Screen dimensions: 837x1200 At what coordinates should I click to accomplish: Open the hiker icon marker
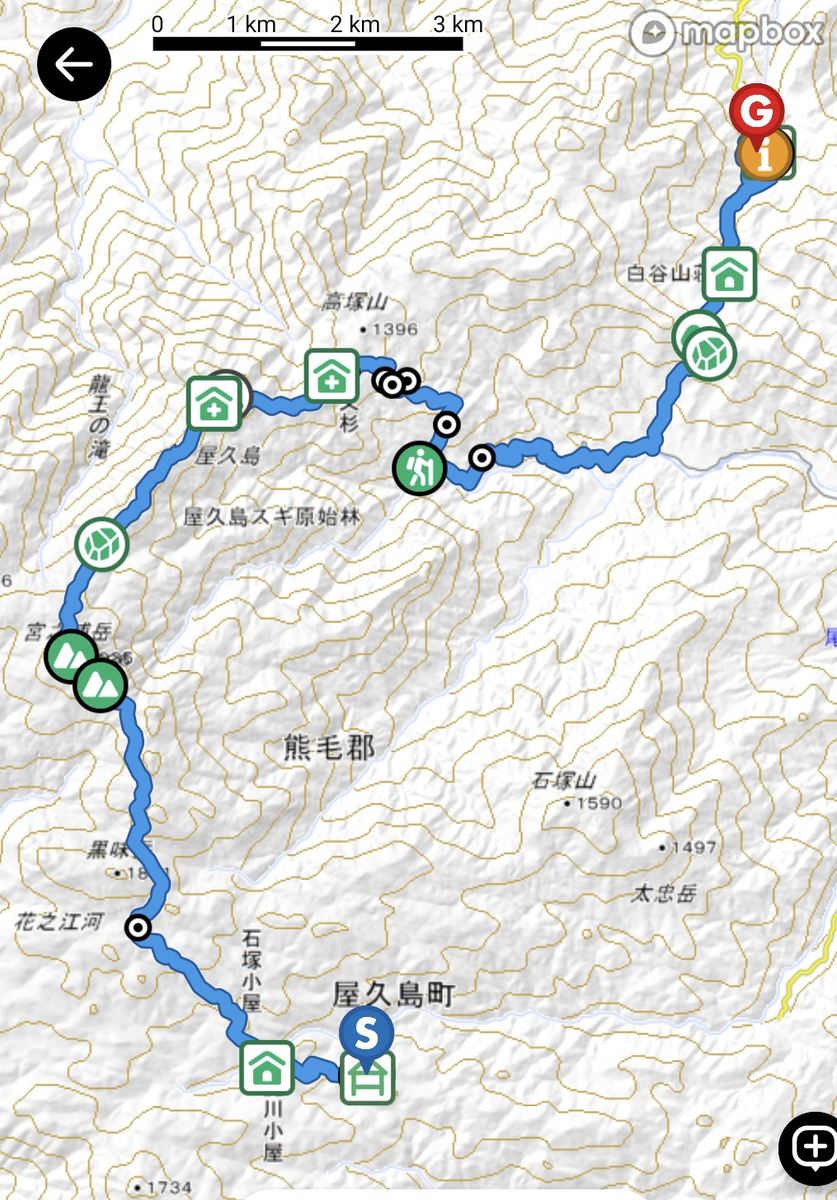point(418,468)
